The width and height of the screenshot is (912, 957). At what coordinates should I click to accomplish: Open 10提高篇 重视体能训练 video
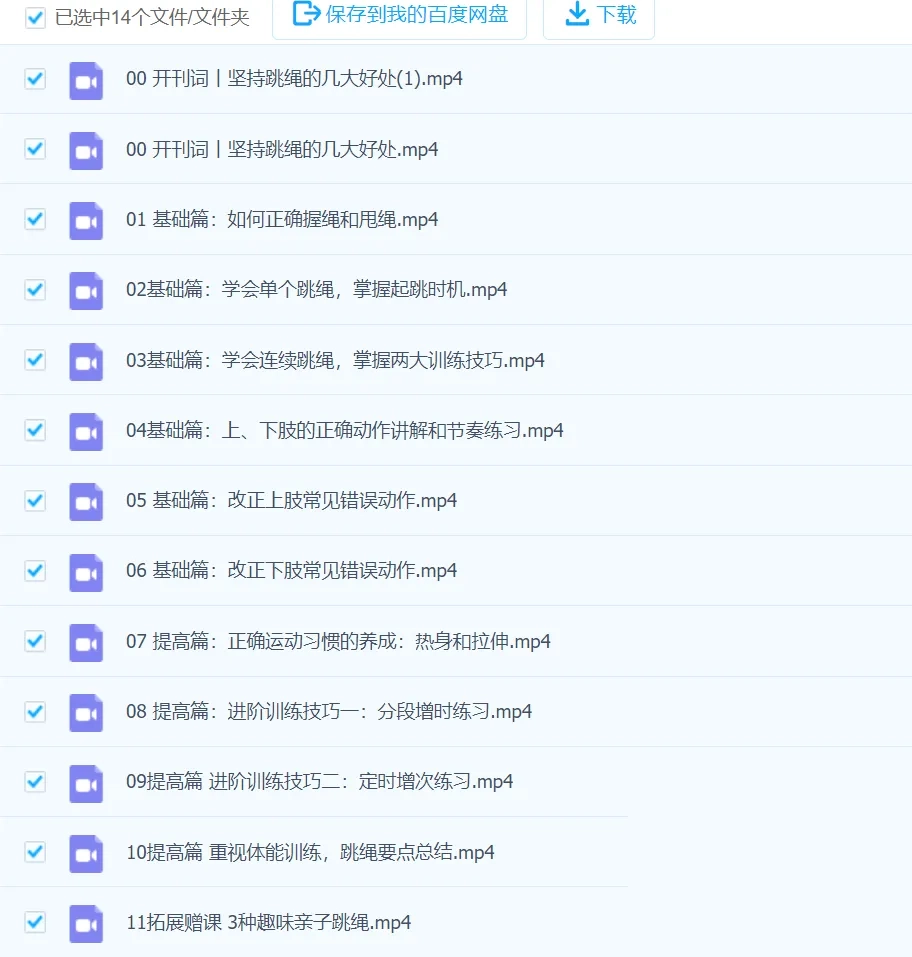click(310, 852)
